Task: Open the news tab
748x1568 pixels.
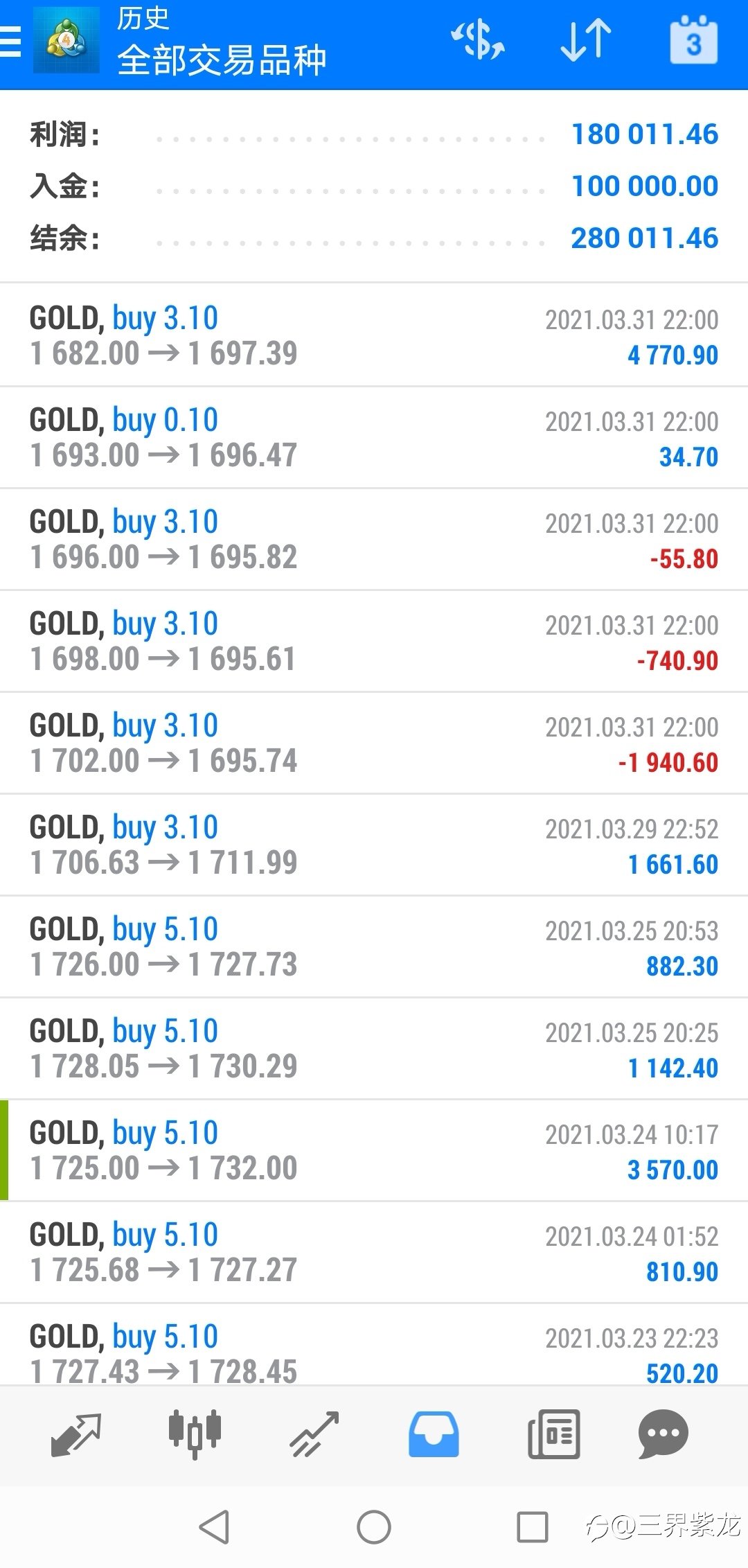Action: [553, 1434]
